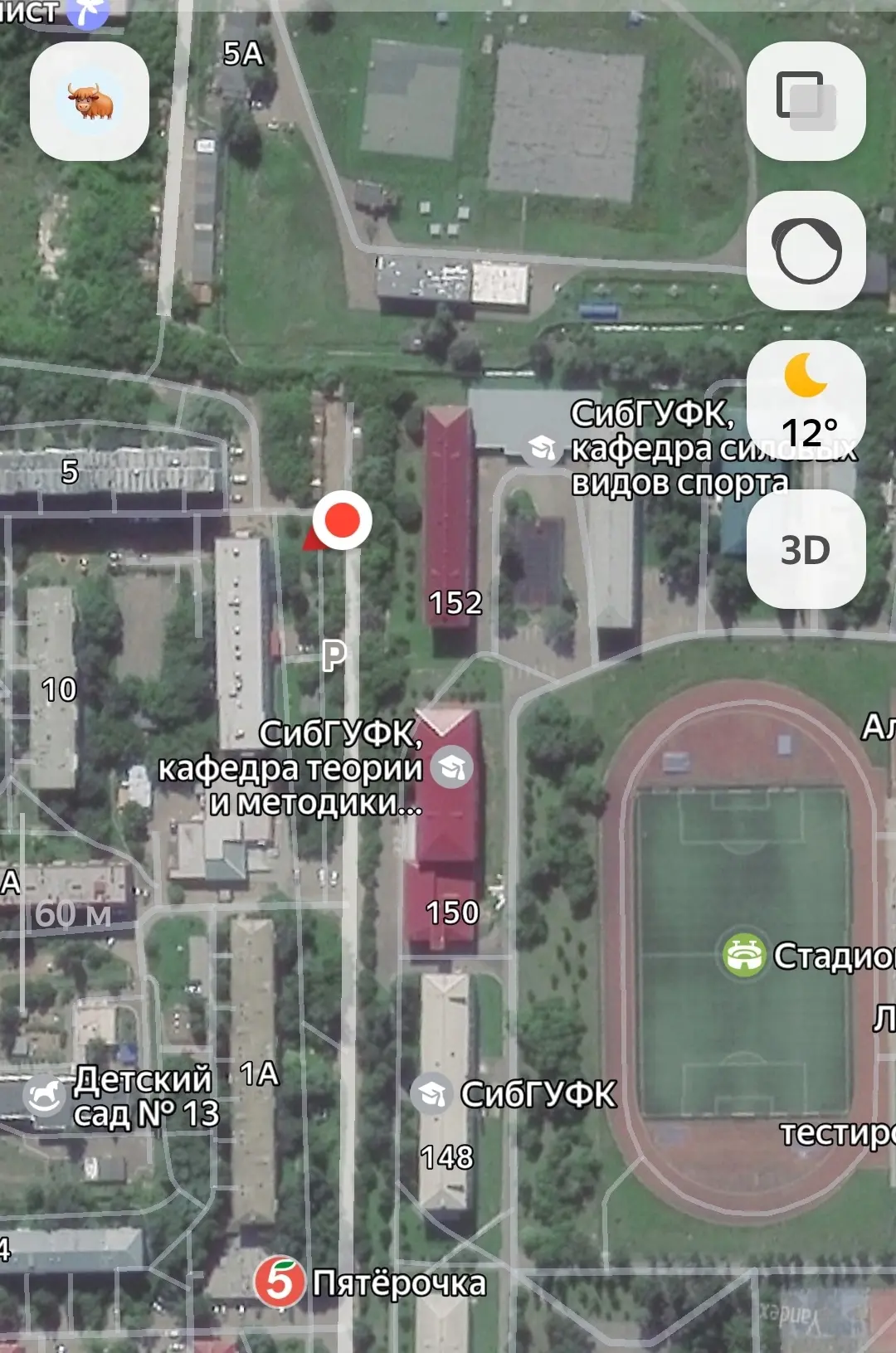Tap the parking P marker
896x1353 pixels.
(334, 655)
